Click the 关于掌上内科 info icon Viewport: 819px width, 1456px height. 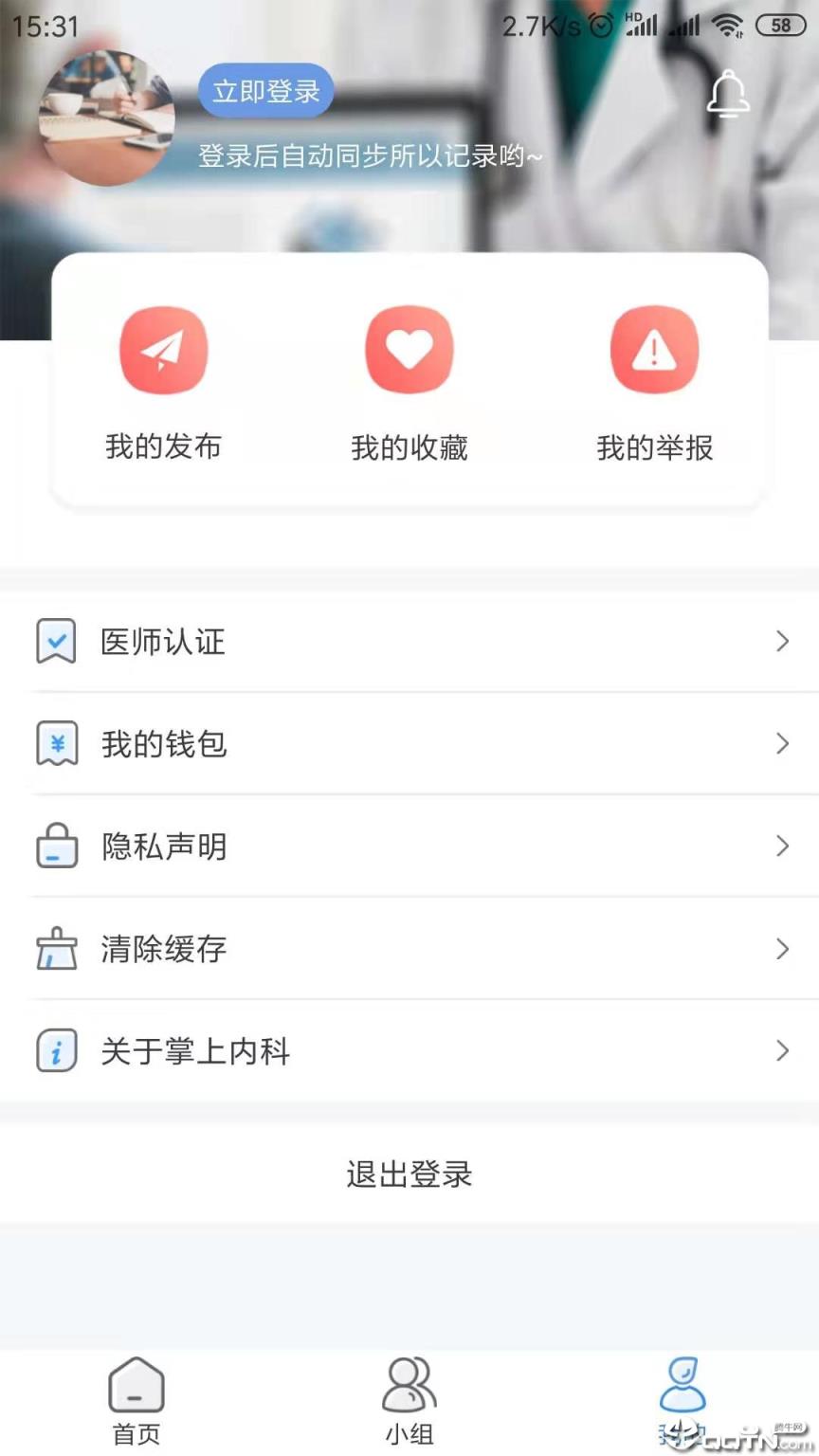[56, 1051]
